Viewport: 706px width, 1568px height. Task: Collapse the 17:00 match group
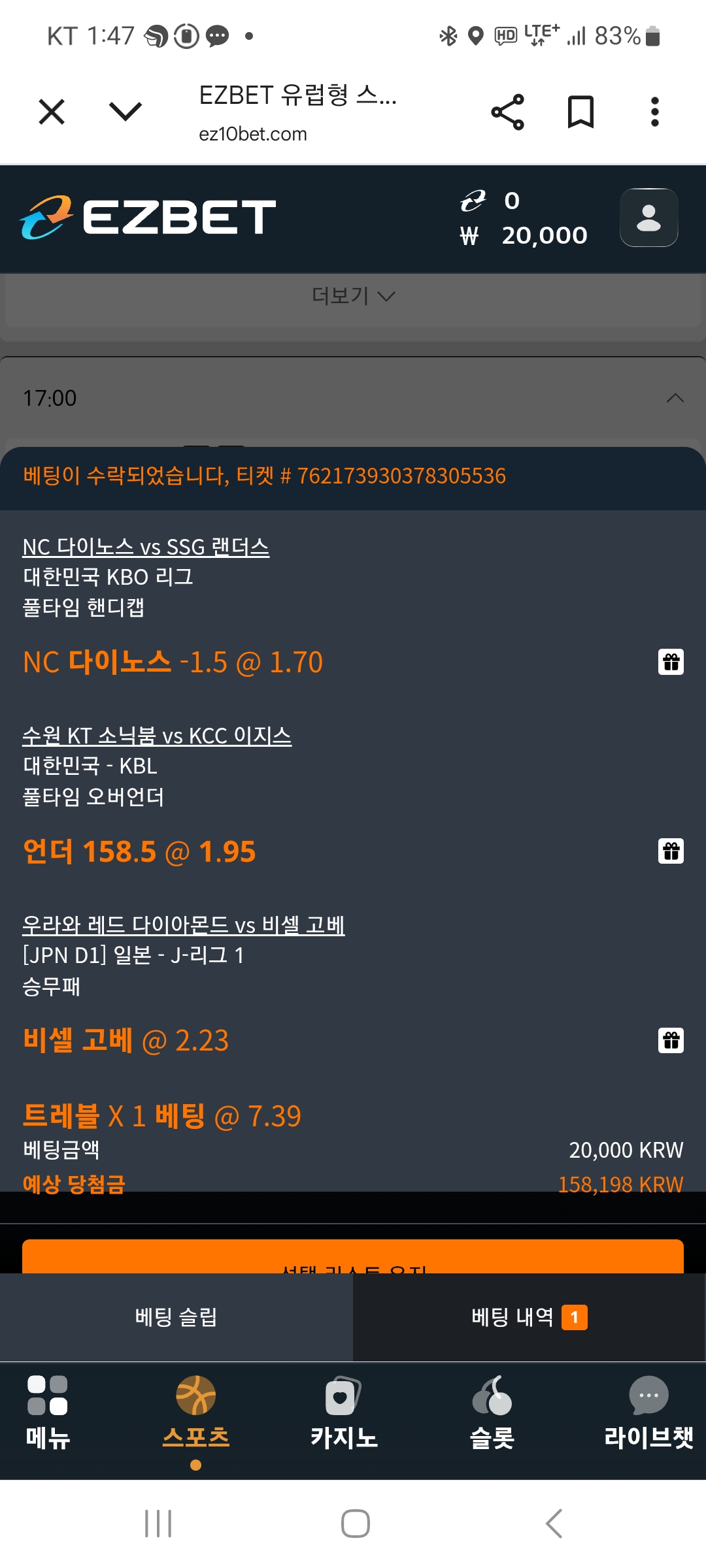[x=675, y=398]
